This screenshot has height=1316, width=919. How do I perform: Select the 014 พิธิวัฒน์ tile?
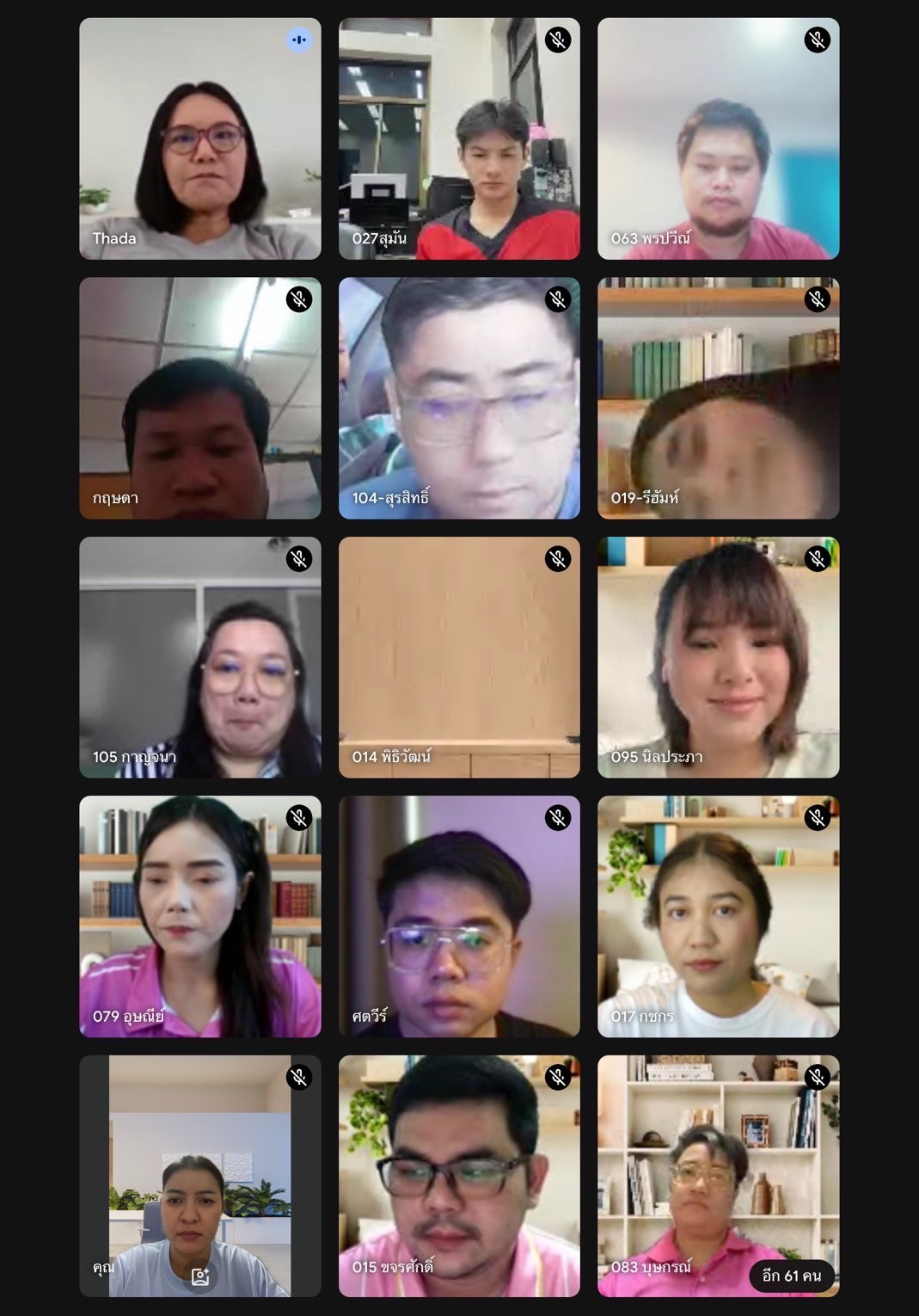coord(459,657)
